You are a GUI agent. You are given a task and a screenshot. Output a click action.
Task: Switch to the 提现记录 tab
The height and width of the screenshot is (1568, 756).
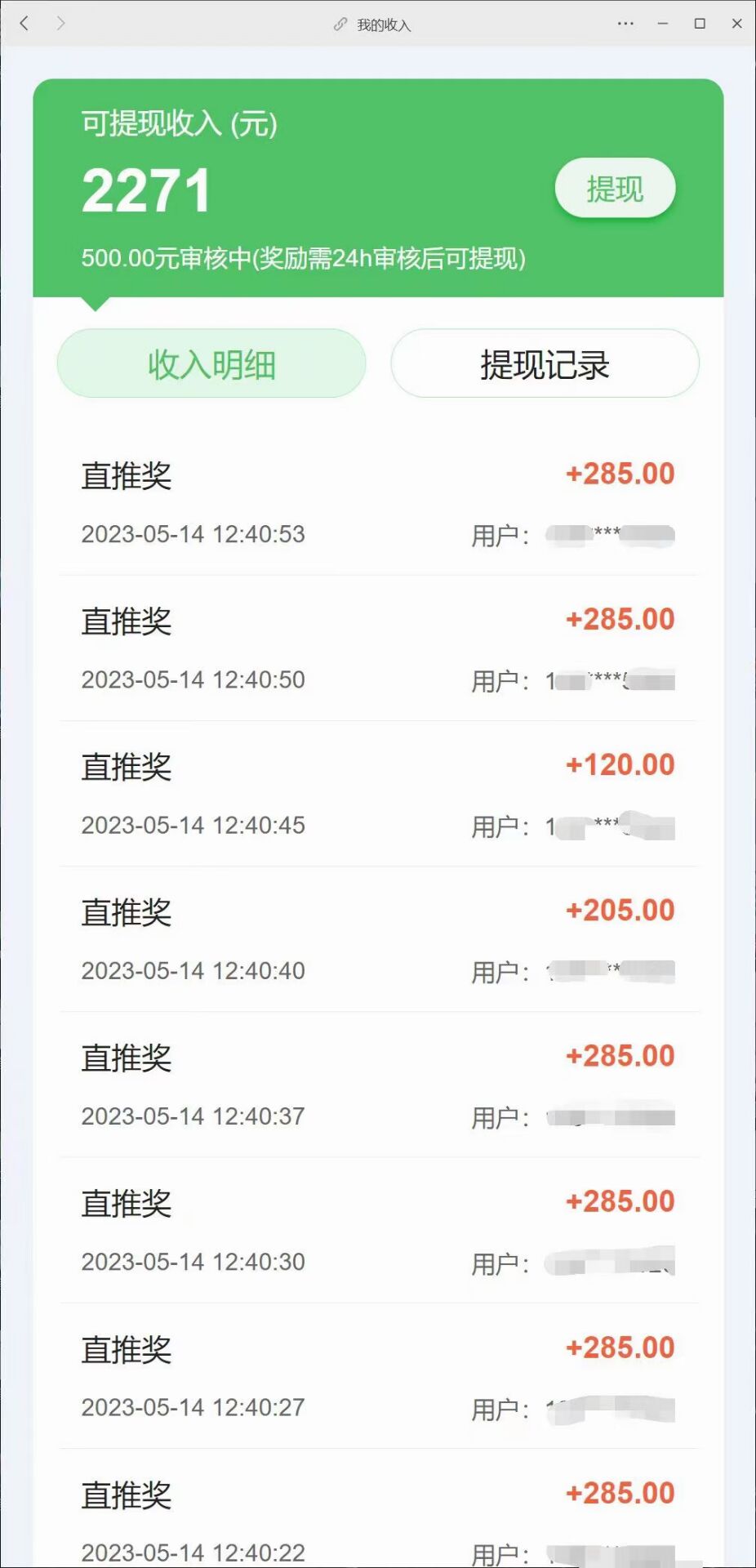(545, 364)
